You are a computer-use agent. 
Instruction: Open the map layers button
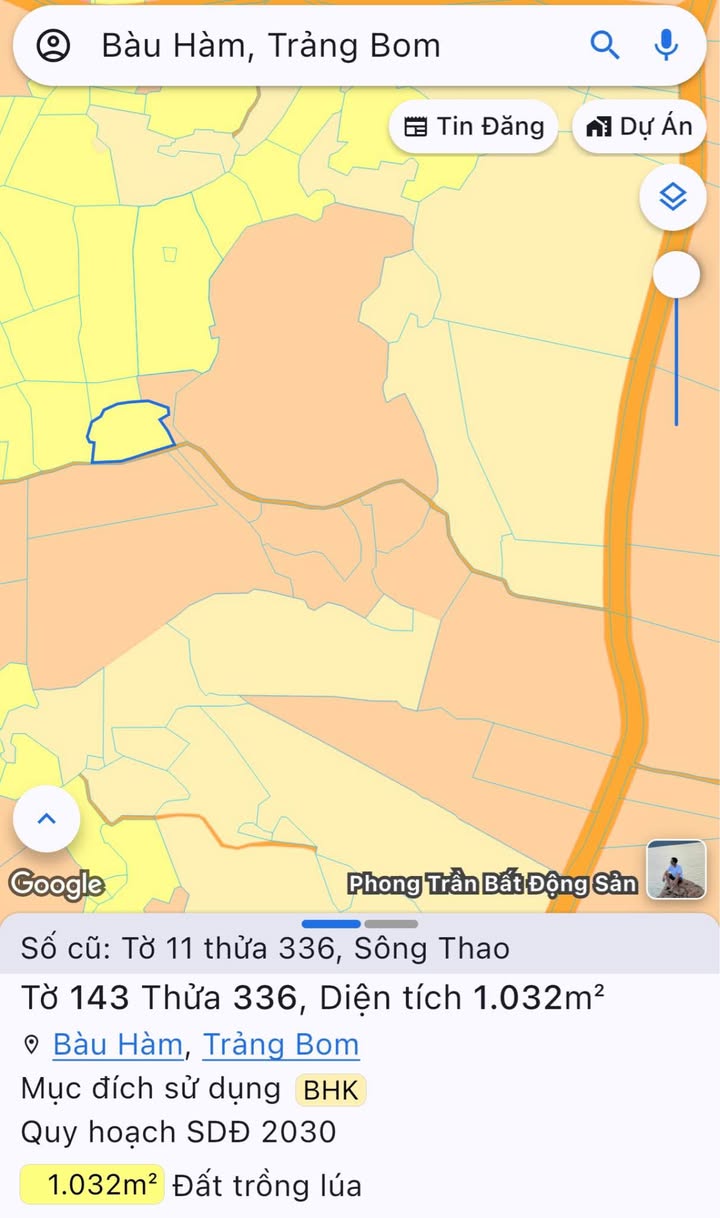pyautogui.click(x=673, y=197)
